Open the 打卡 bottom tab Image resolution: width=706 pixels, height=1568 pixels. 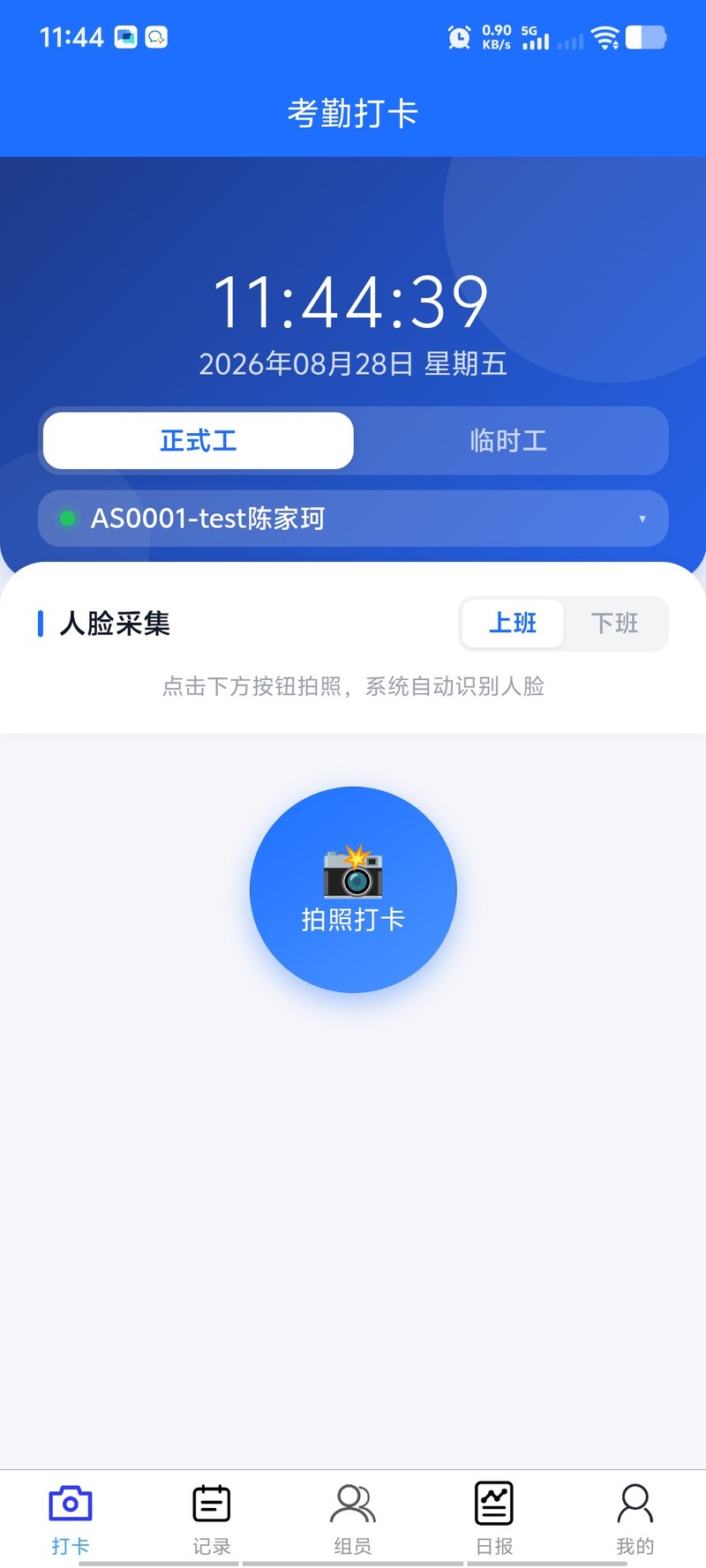71,1519
